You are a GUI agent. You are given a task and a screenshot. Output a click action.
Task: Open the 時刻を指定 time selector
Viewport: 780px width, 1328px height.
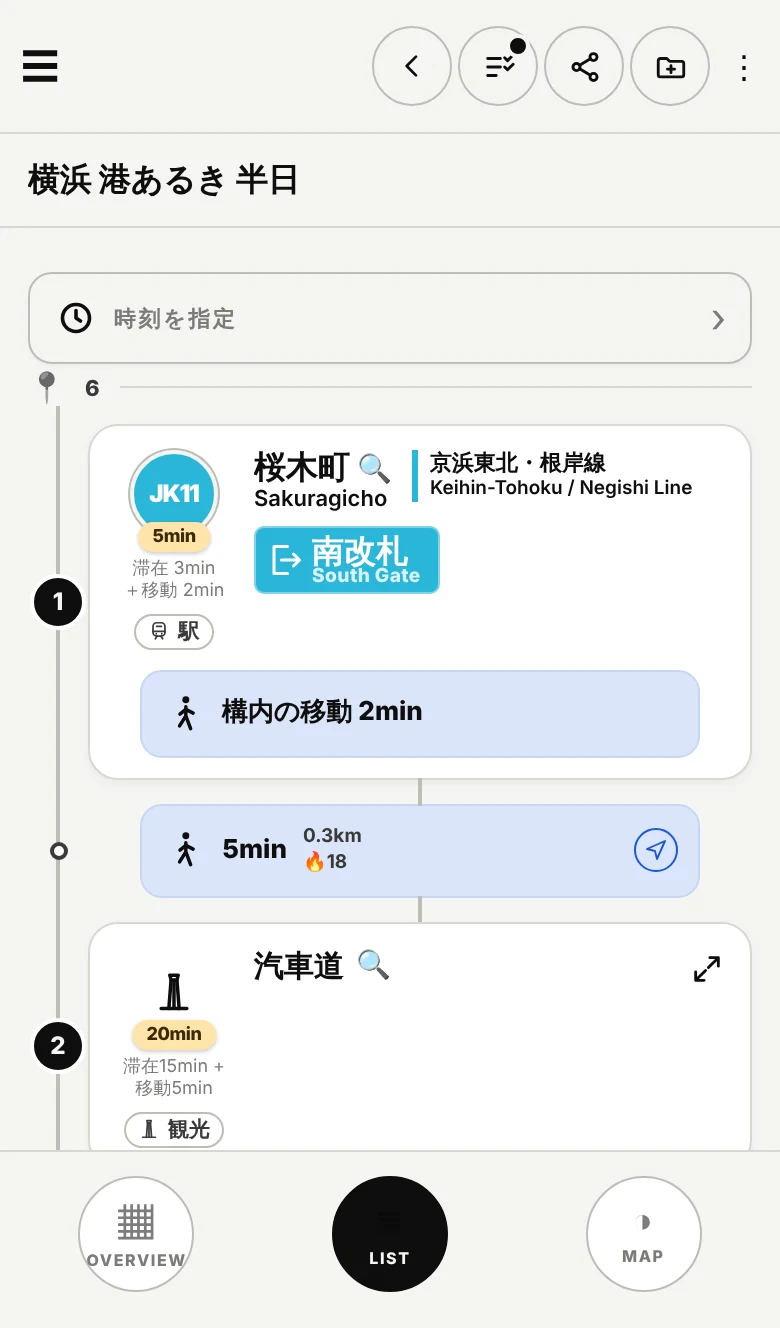[390, 319]
